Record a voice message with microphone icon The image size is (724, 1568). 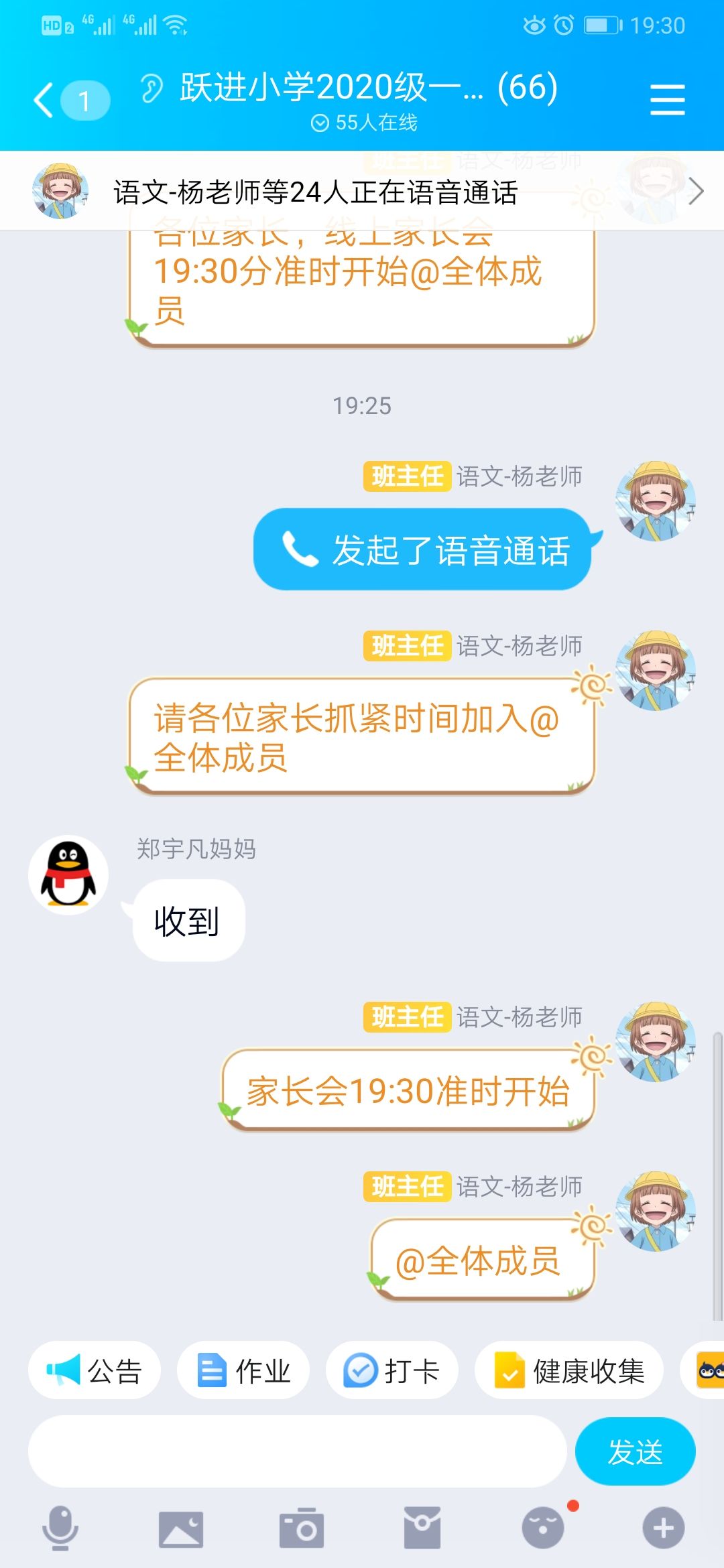pos(60,1528)
